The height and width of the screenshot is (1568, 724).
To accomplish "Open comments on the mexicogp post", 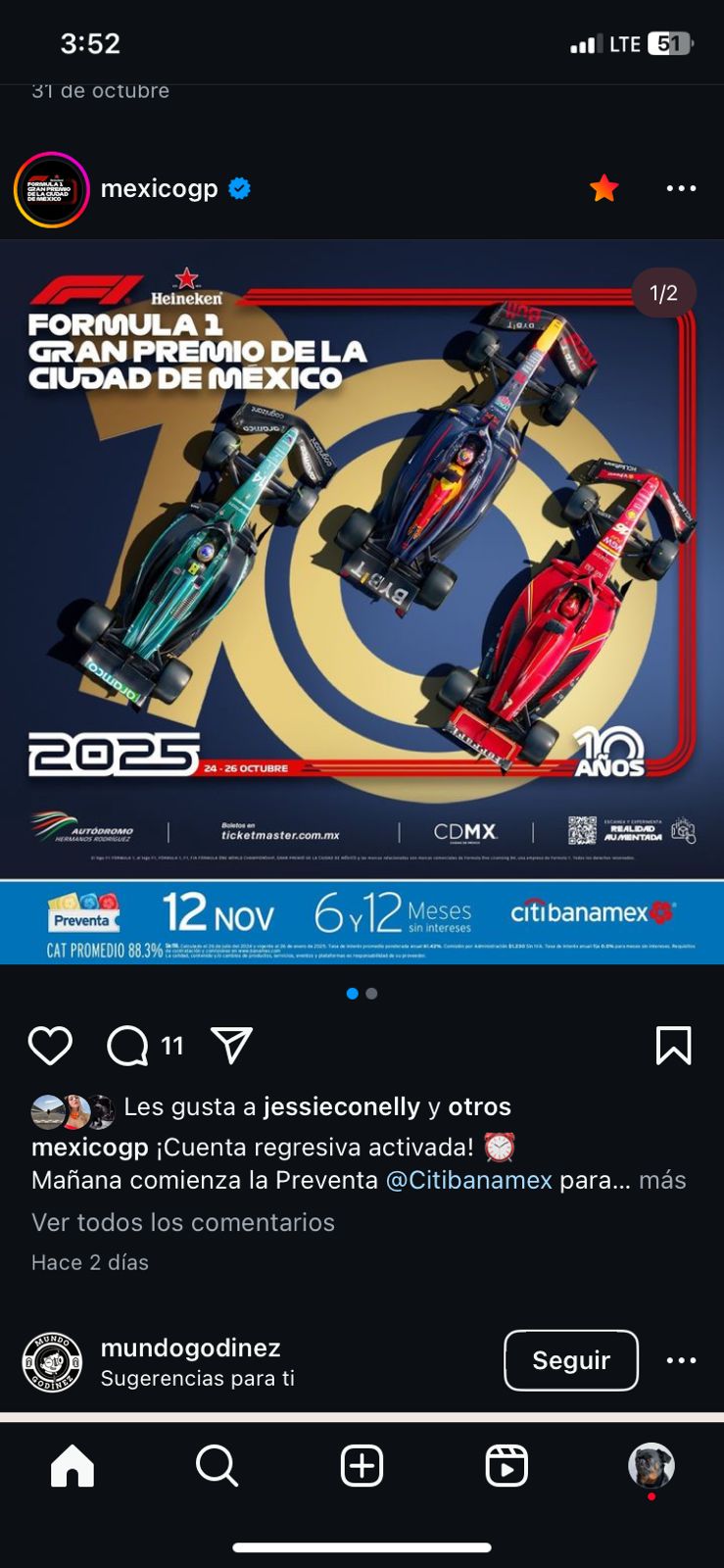I will click(127, 1046).
